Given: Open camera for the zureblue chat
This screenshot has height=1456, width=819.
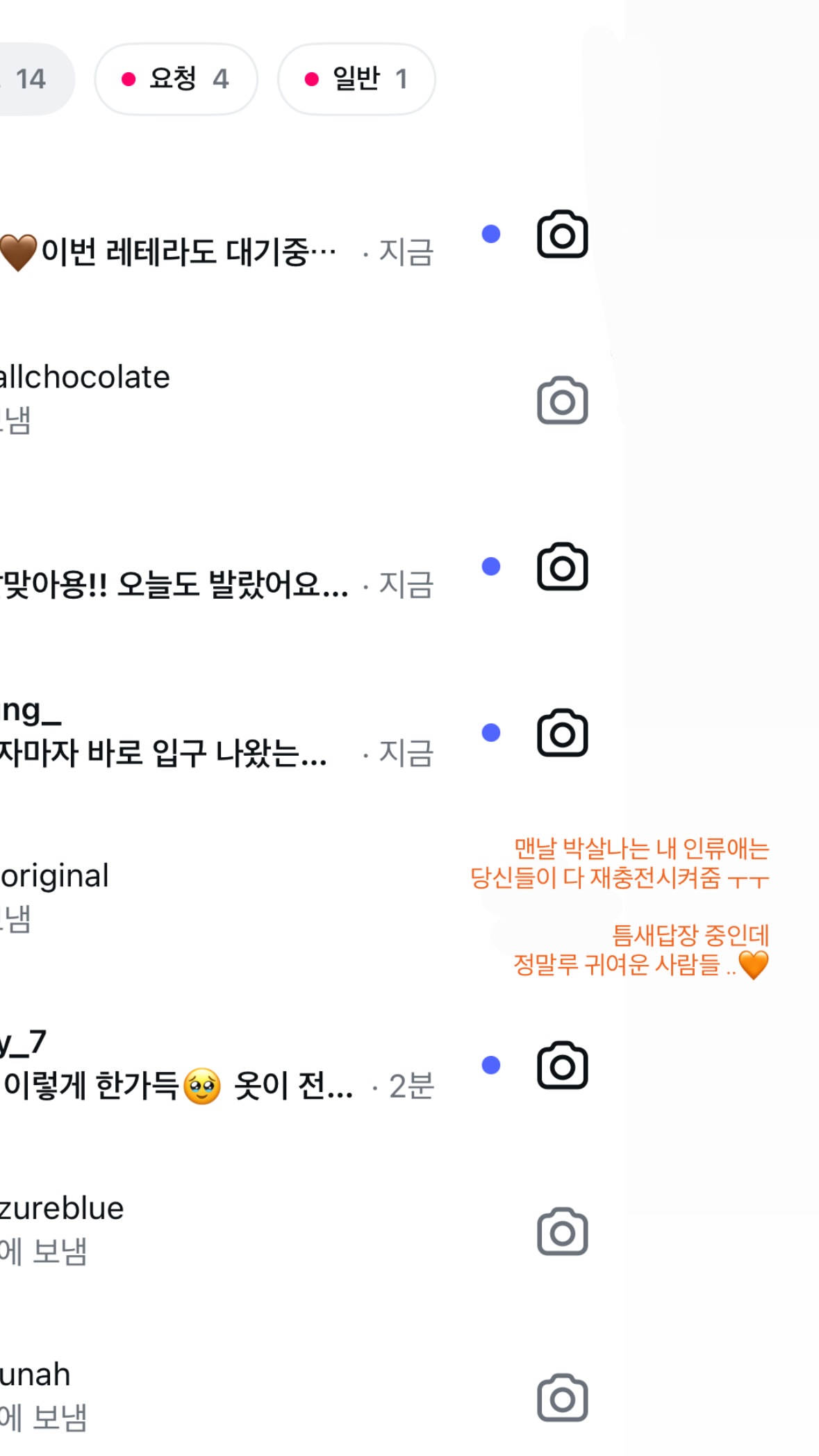Looking at the screenshot, I should click(x=563, y=1231).
